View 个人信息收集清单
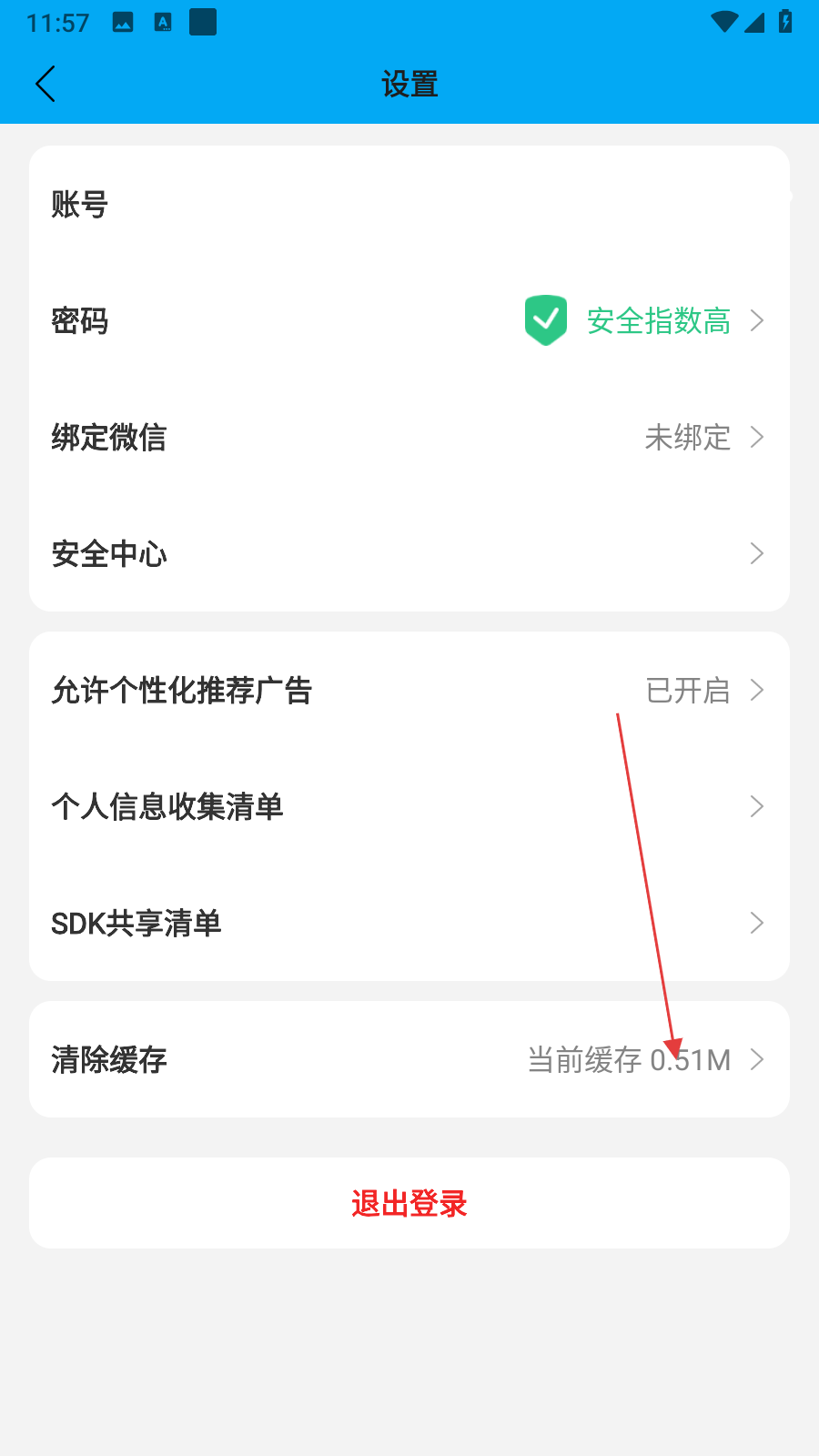Image resolution: width=819 pixels, height=1456 pixels. tap(409, 807)
